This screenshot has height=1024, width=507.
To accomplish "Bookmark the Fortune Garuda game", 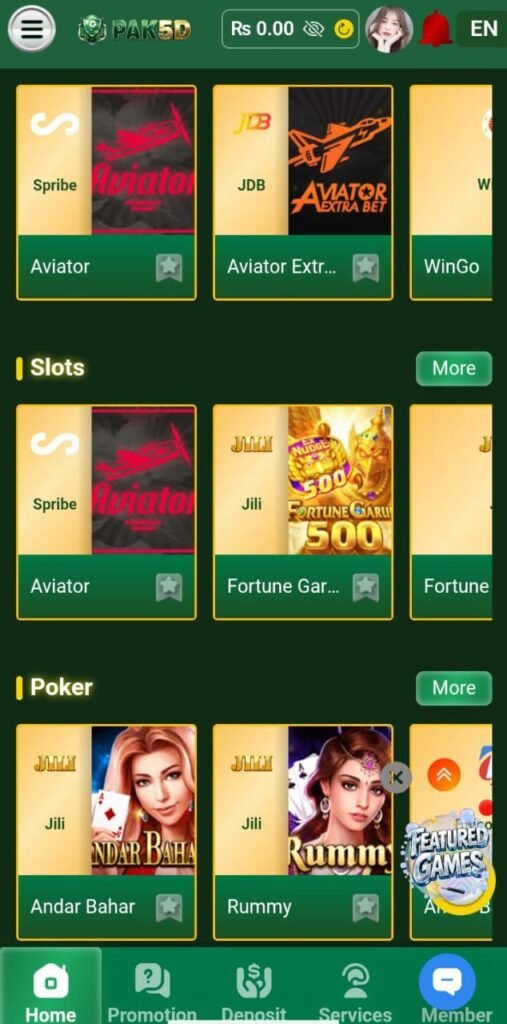I will pyautogui.click(x=366, y=588).
